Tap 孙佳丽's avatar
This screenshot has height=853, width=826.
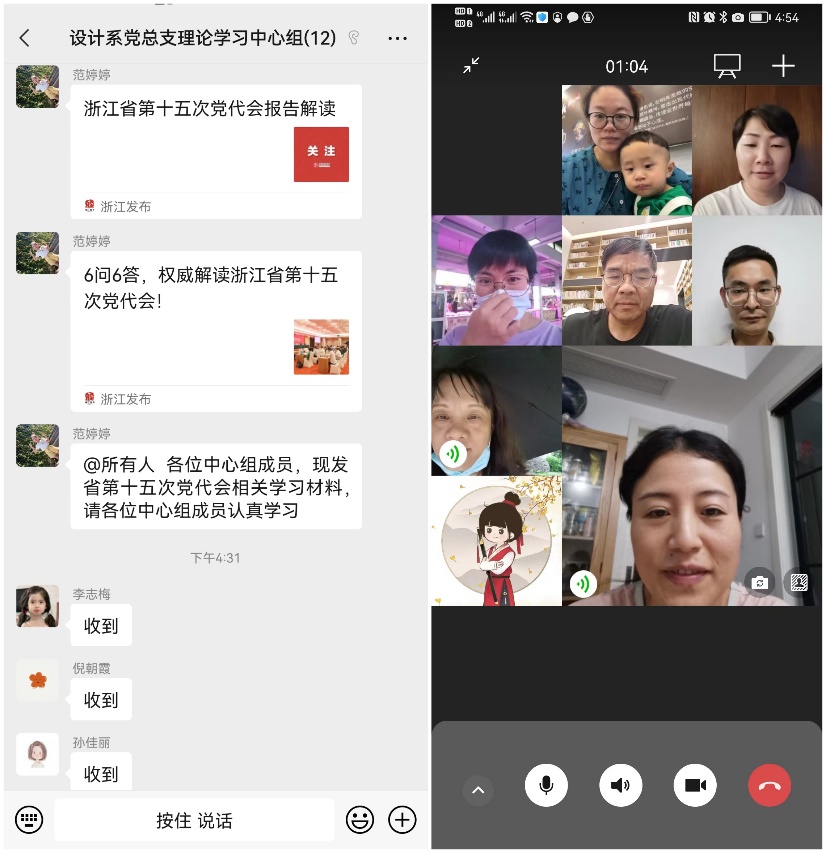pyautogui.click(x=37, y=754)
